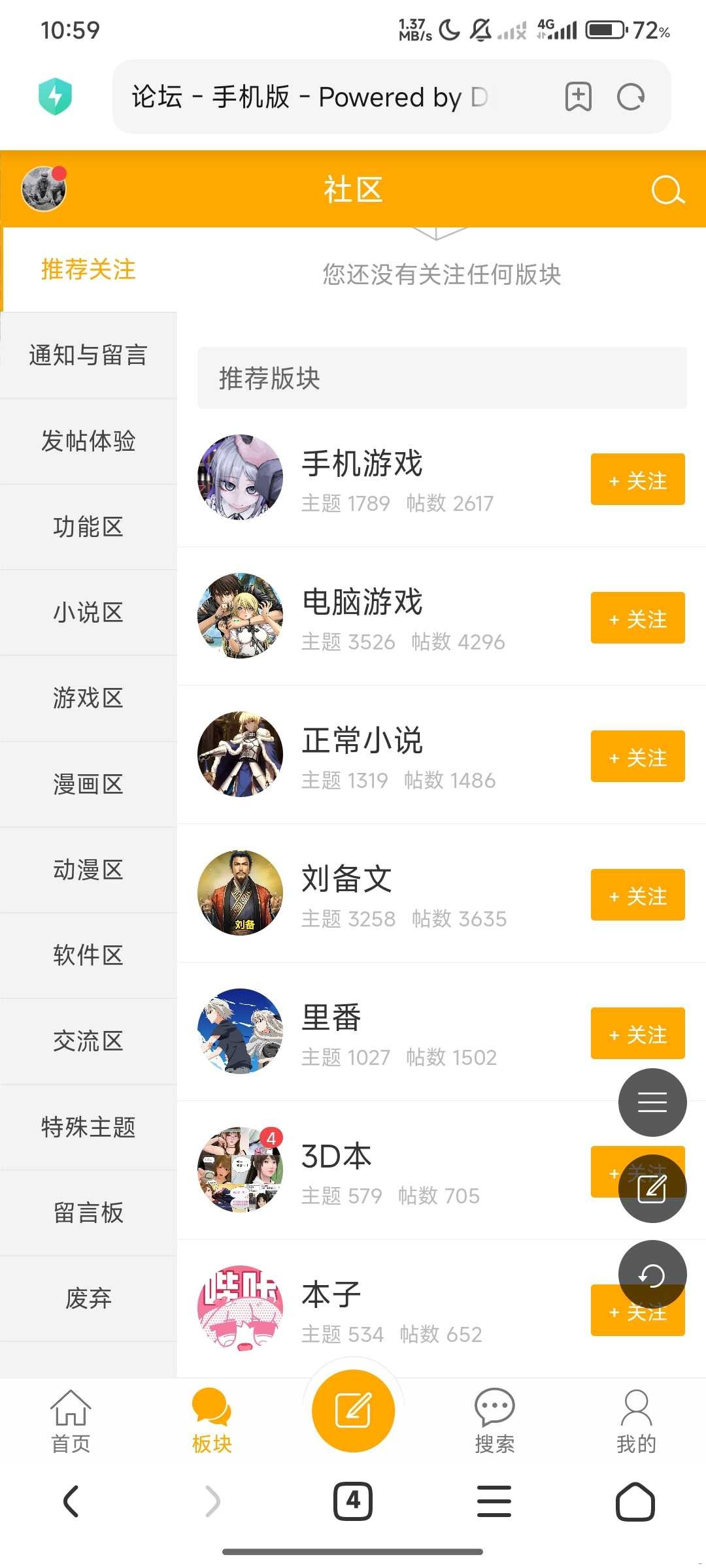The height and width of the screenshot is (1568, 706).
Task: Reload the page from the address bar
Action: (631, 97)
